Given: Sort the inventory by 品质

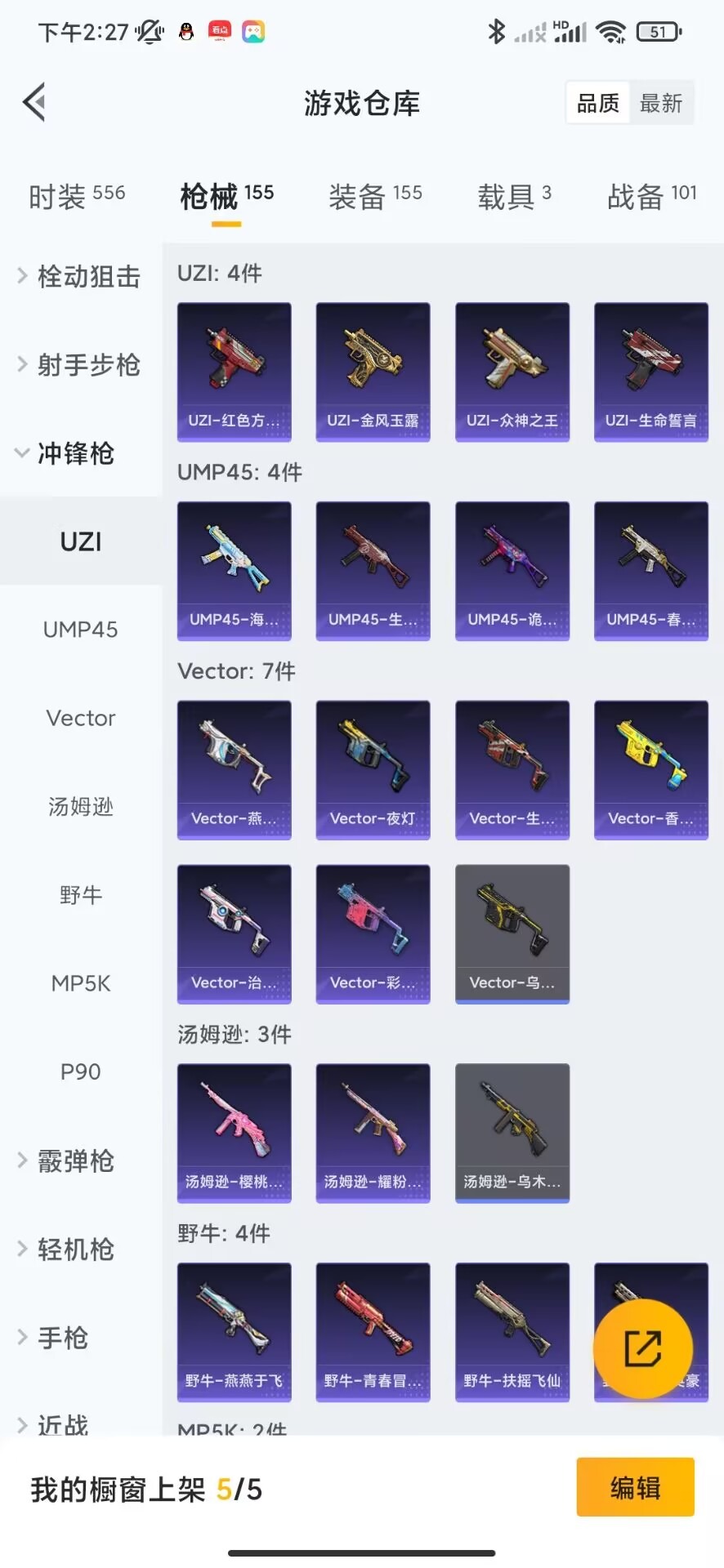Looking at the screenshot, I should (598, 103).
